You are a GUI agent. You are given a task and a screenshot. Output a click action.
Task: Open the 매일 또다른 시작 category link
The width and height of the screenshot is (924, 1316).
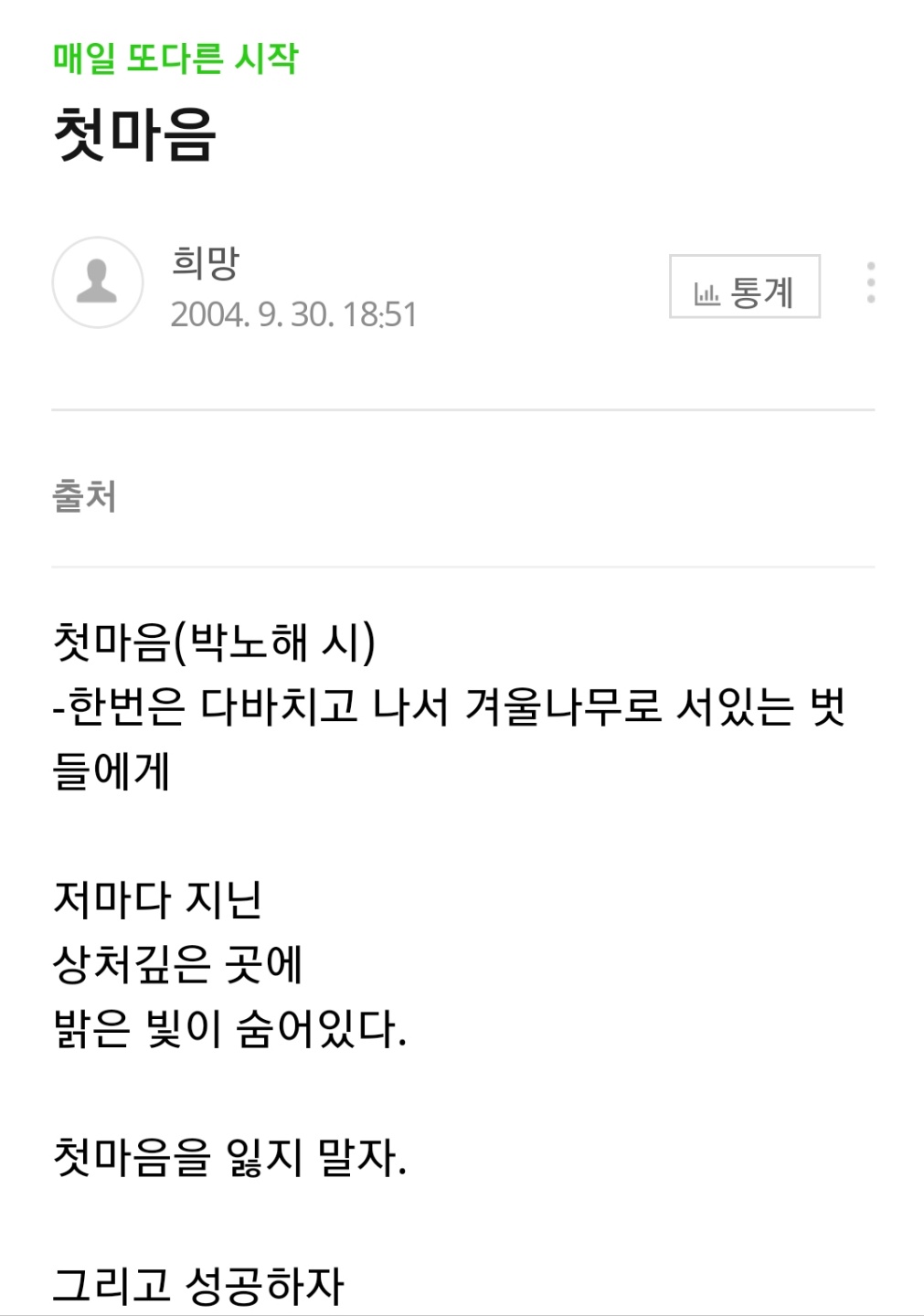[175, 58]
